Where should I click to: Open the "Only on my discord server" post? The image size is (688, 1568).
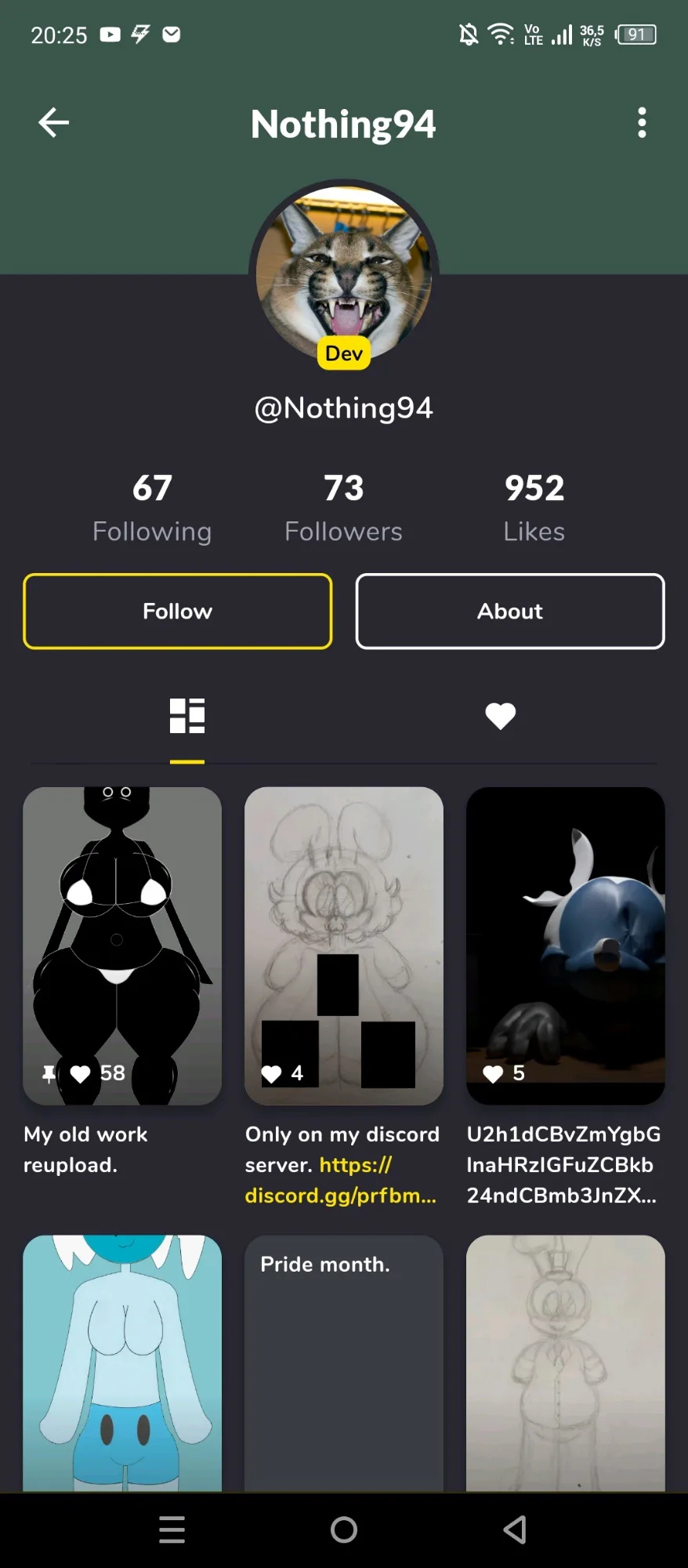(x=344, y=946)
